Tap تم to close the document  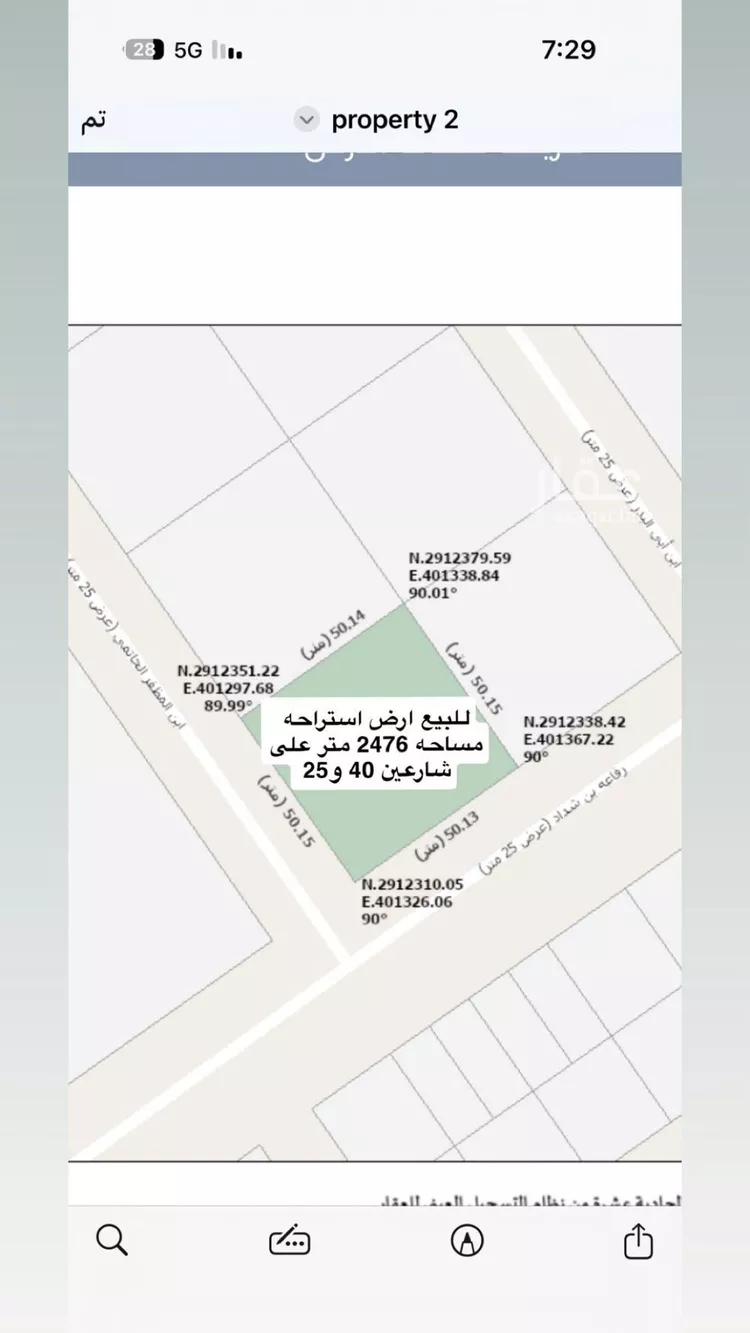coord(93,120)
